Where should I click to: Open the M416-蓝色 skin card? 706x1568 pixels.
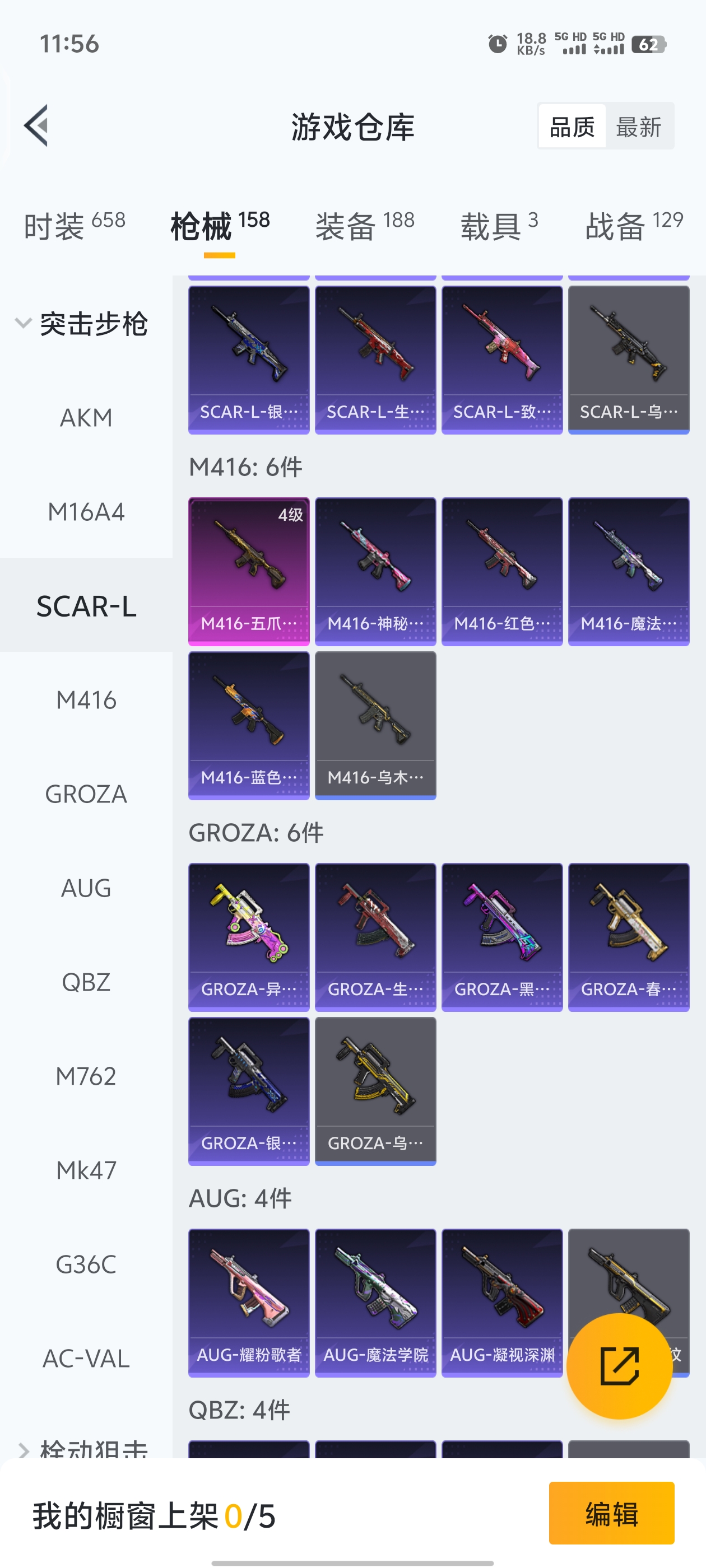click(249, 725)
